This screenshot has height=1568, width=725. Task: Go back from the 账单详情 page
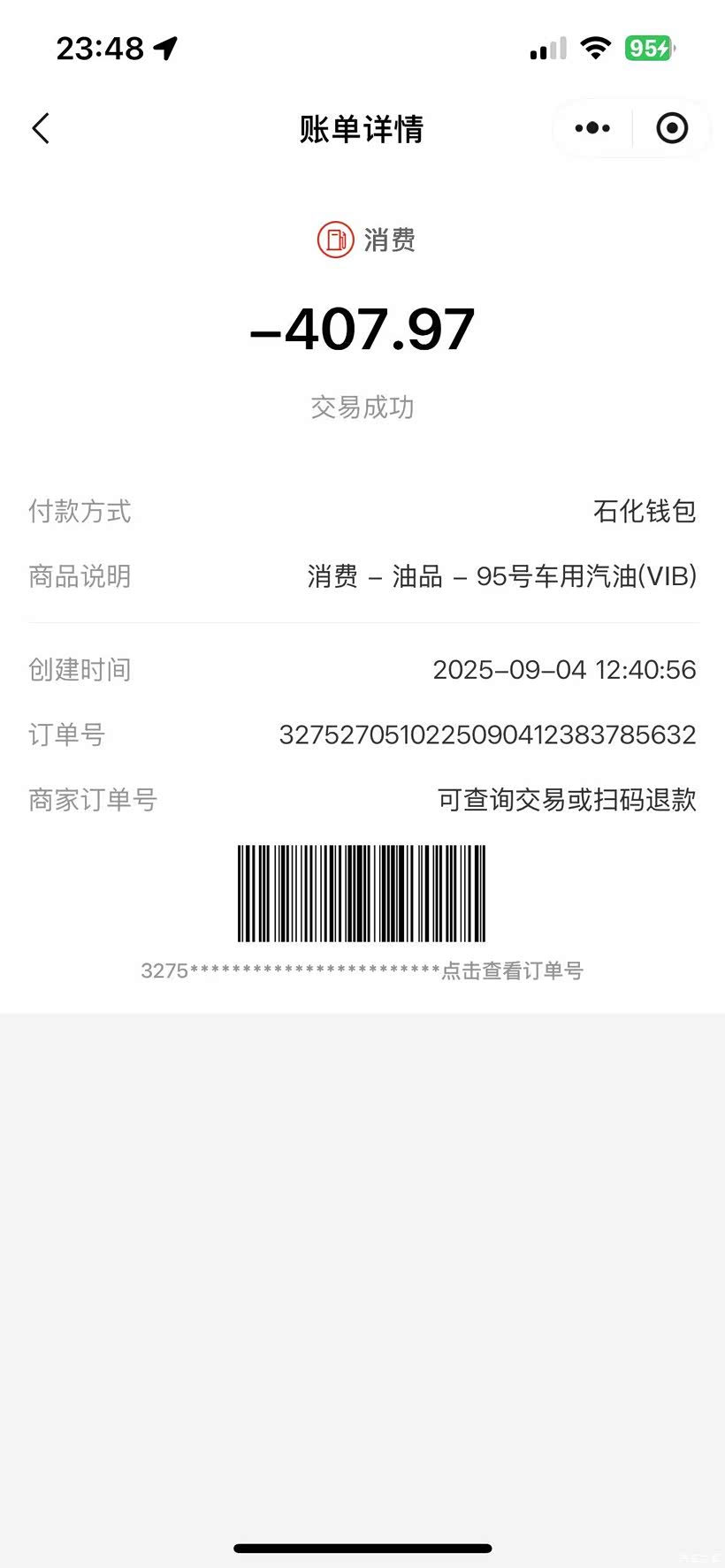coord(41,129)
